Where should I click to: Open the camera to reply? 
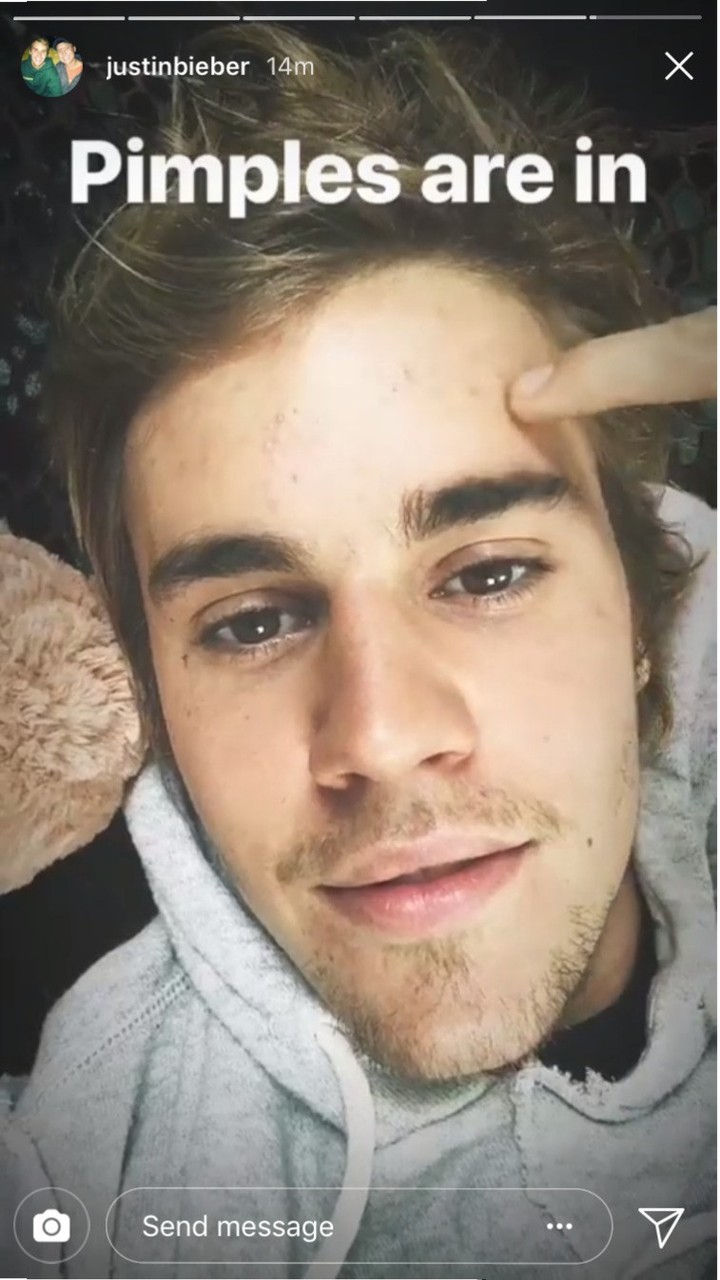pyautogui.click(x=52, y=1226)
